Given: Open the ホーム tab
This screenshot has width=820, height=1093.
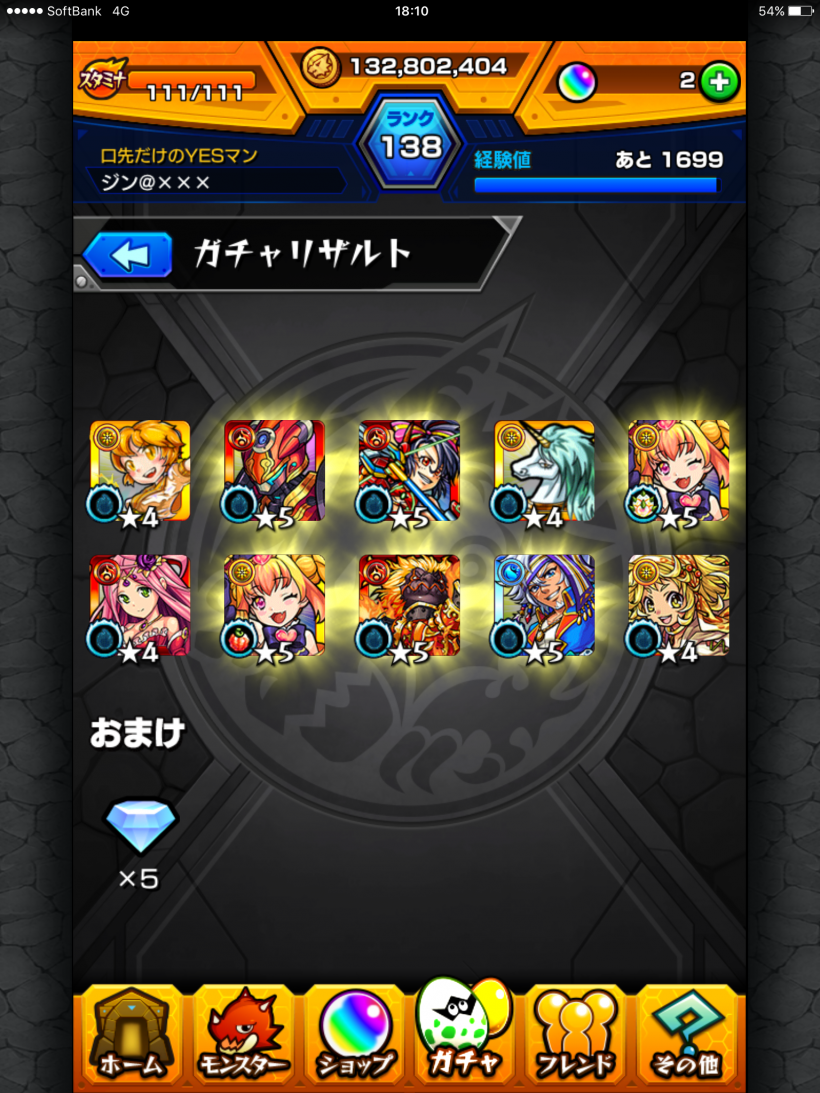Looking at the screenshot, I should 129,1037.
